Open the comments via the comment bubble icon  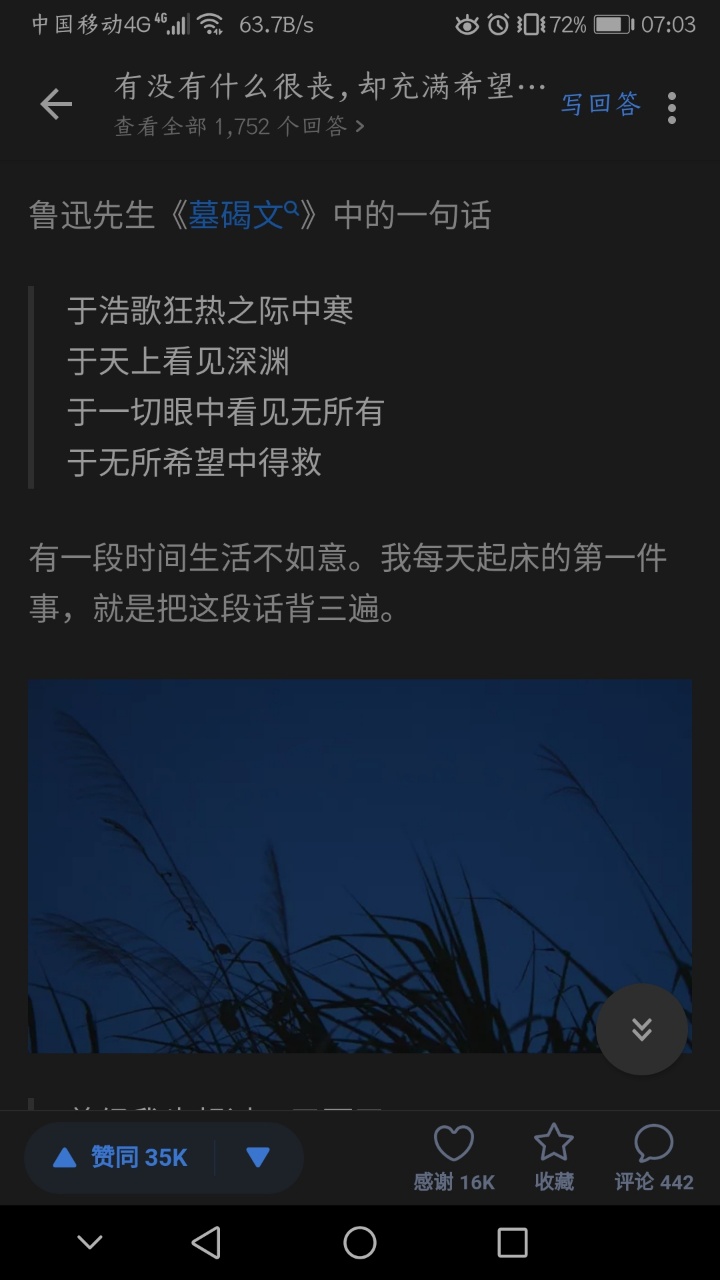(654, 1140)
